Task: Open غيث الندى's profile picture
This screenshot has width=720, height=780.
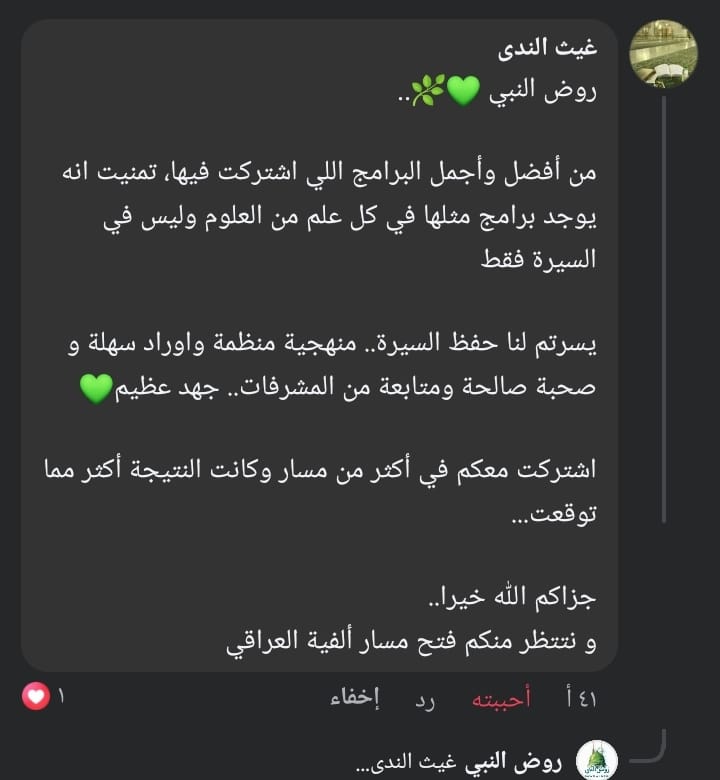Action: [x=663, y=53]
